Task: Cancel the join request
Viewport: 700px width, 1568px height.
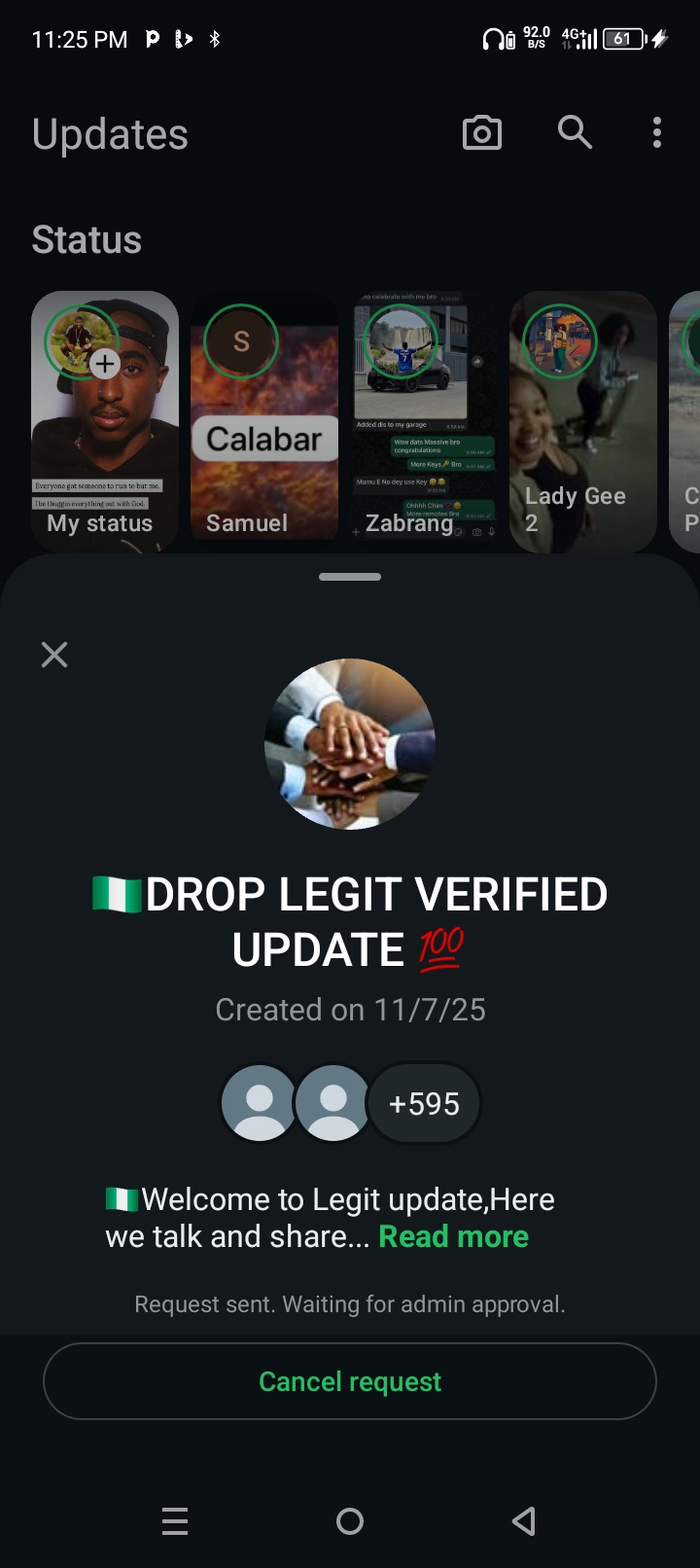Action: point(350,1381)
